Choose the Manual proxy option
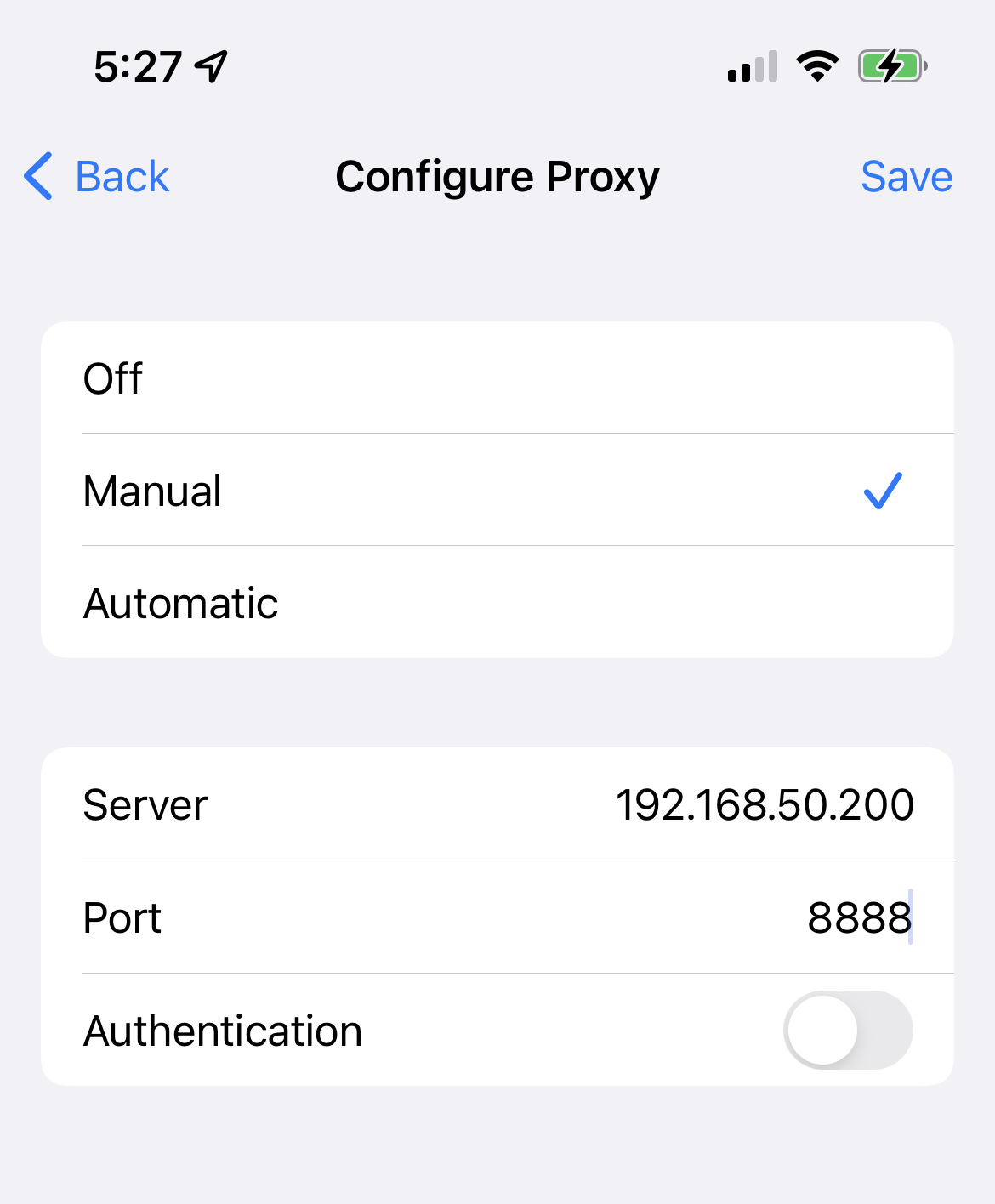 click(497, 491)
